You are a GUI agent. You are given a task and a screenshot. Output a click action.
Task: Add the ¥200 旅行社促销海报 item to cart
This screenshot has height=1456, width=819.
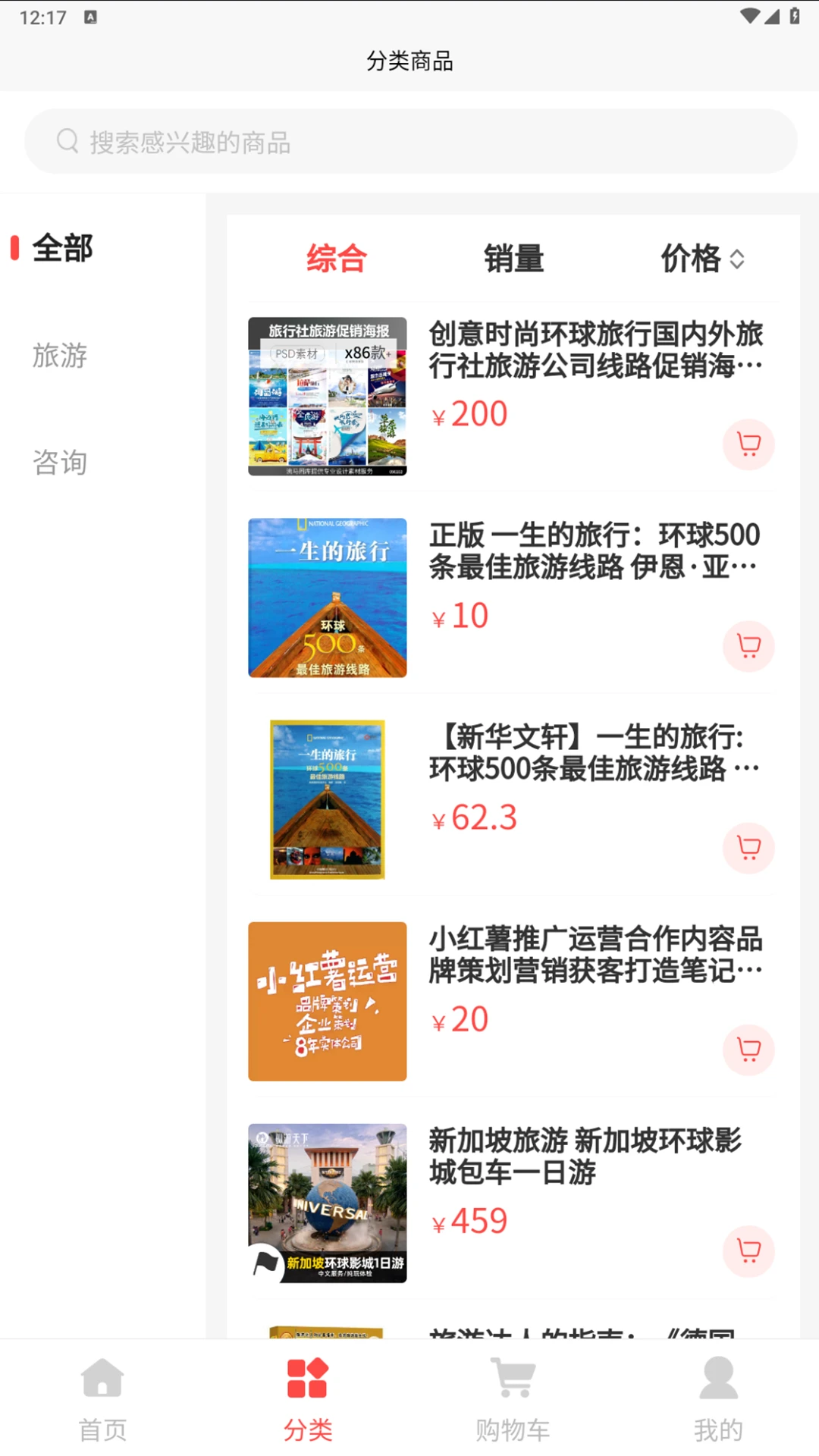click(x=748, y=444)
